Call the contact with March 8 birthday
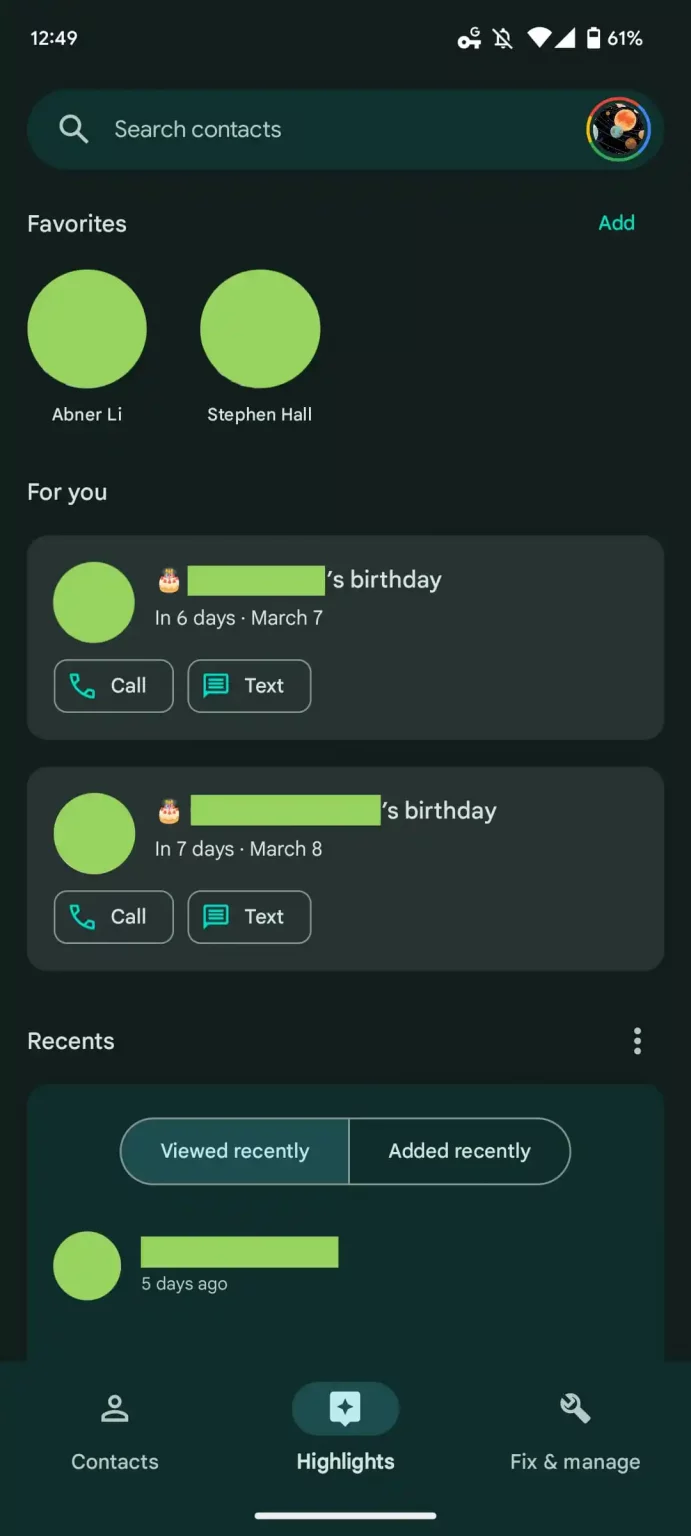This screenshot has width=691, height=1536. click(113, 917)
